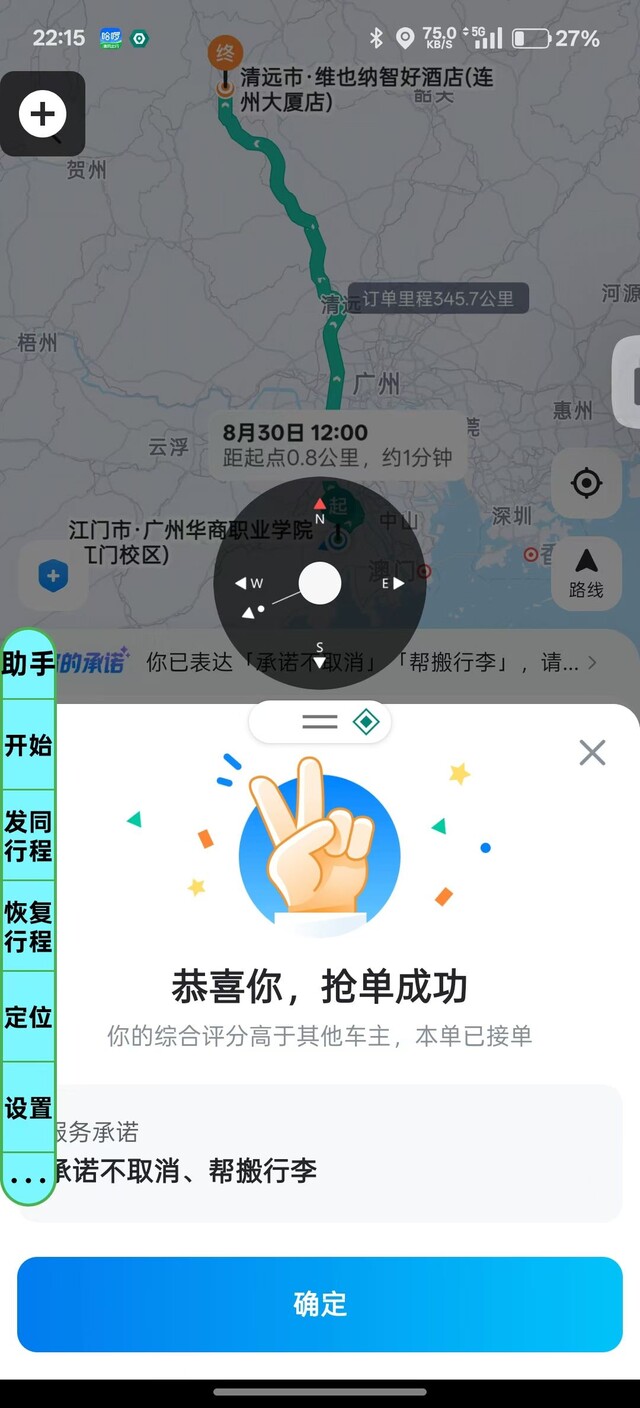The image size is (640, 1408).
Task: Tap the green diamond icon on the sheet handle
Action: [x=366, y=722]
